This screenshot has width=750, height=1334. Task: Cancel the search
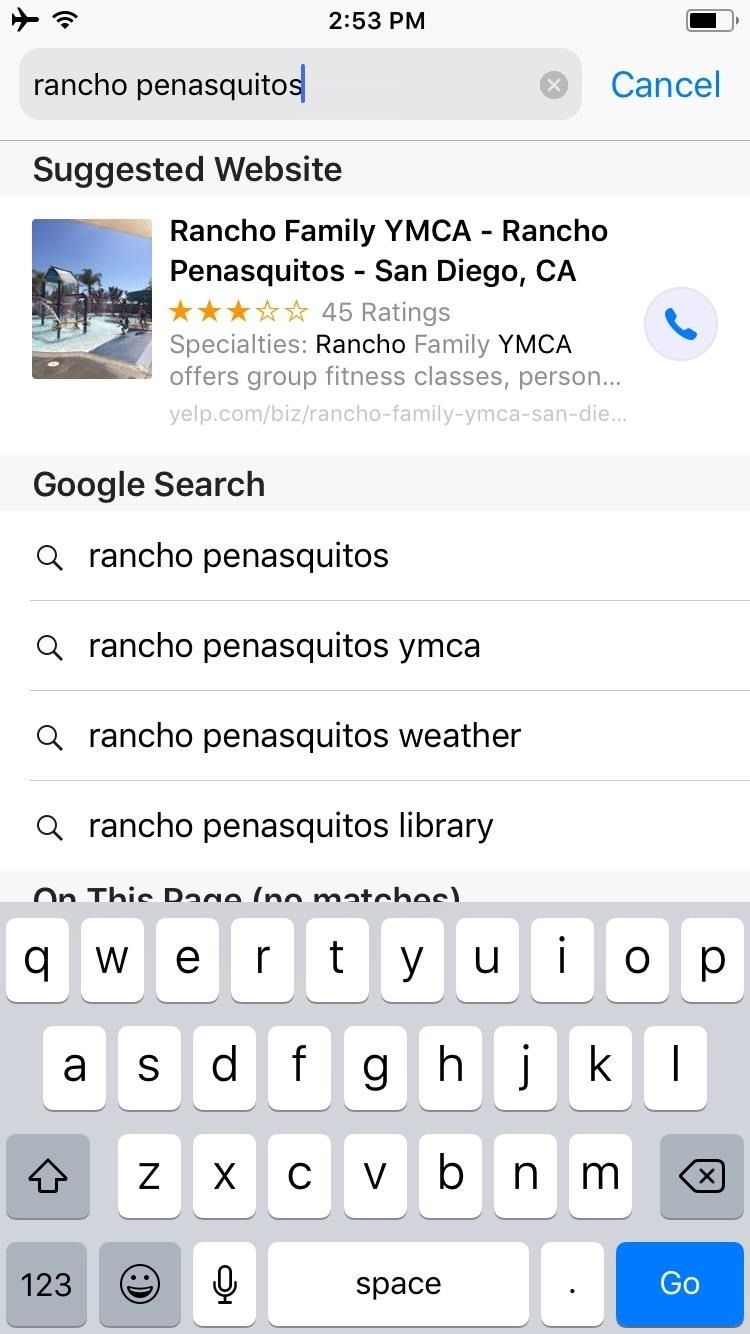[665, 85]
